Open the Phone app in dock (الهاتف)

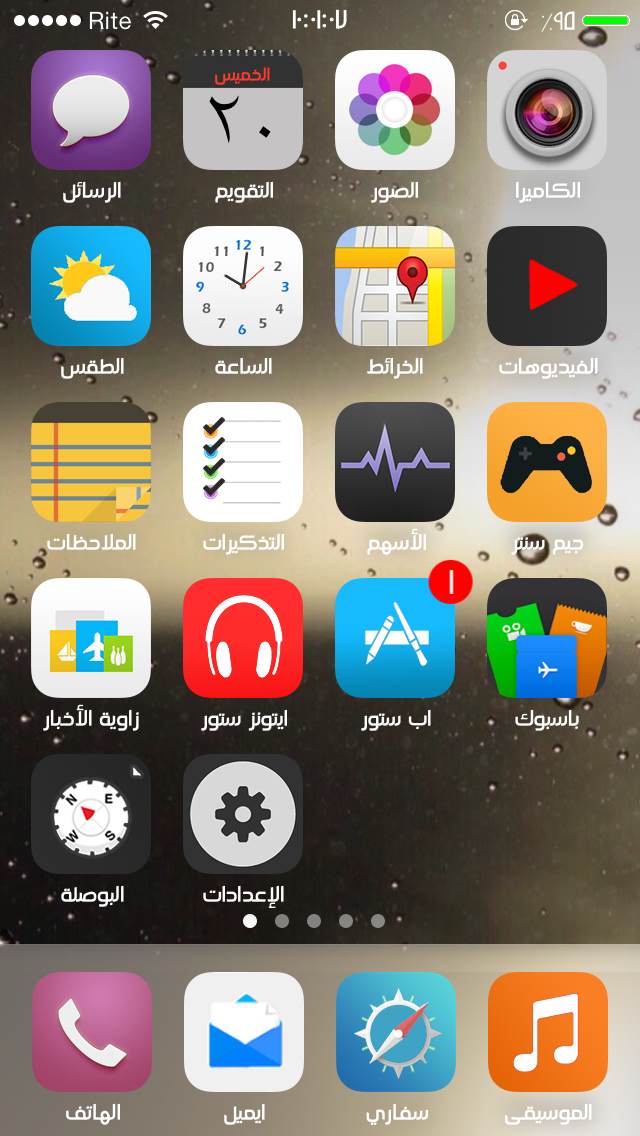click(91, 1032)
